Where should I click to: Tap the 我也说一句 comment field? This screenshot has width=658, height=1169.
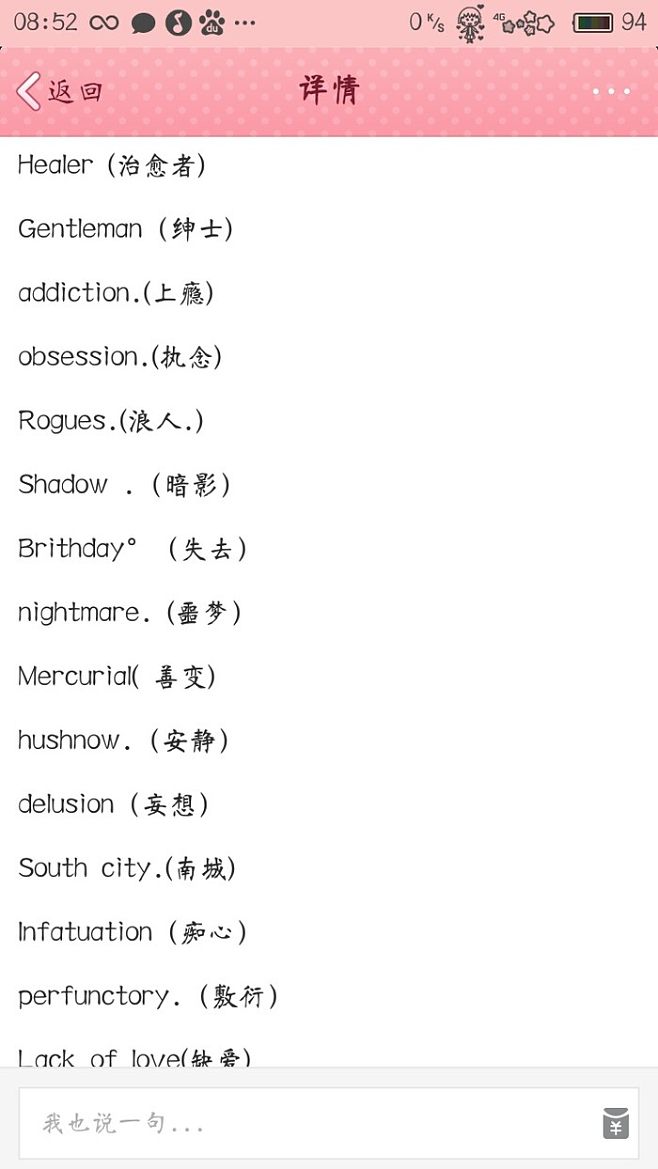(300, 1123)
